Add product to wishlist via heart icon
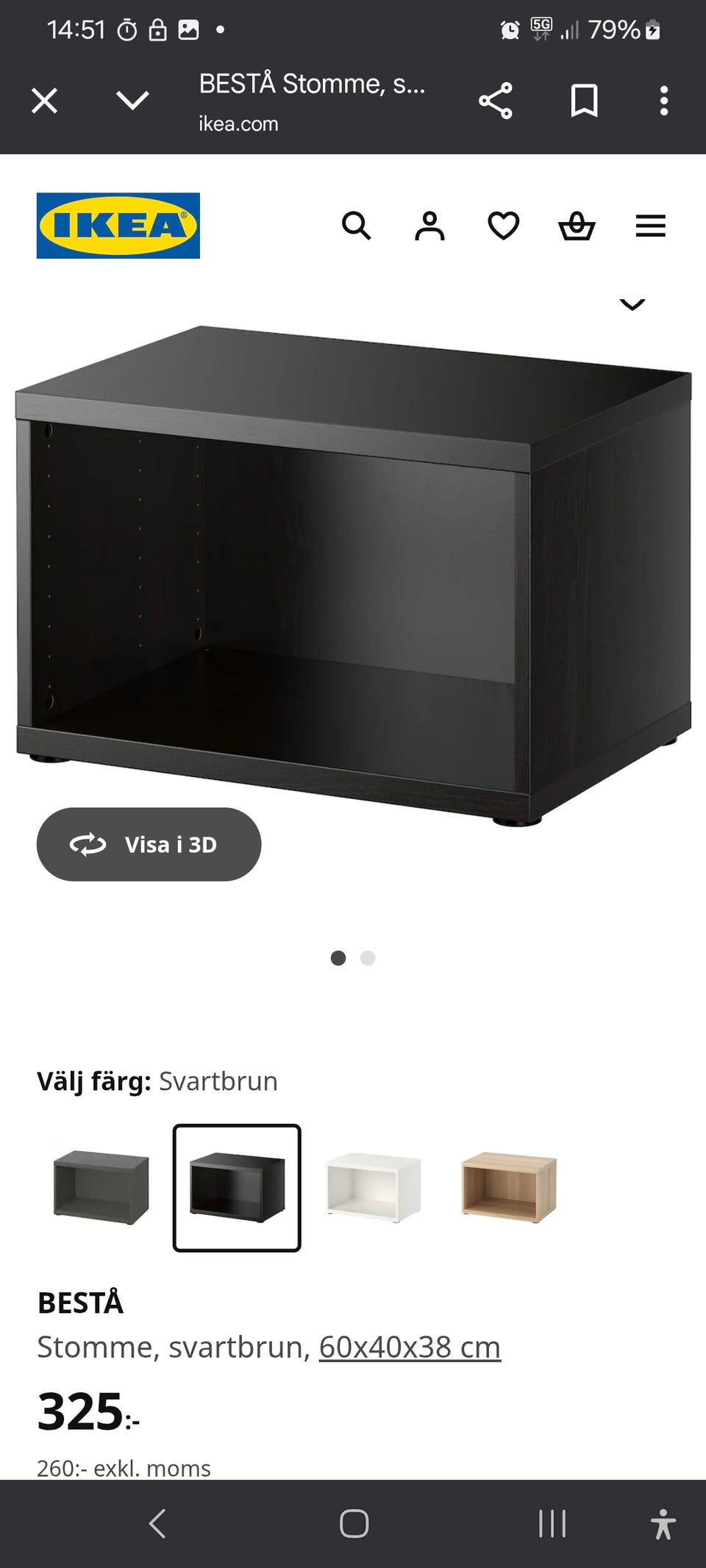 [x=503, y=226]
